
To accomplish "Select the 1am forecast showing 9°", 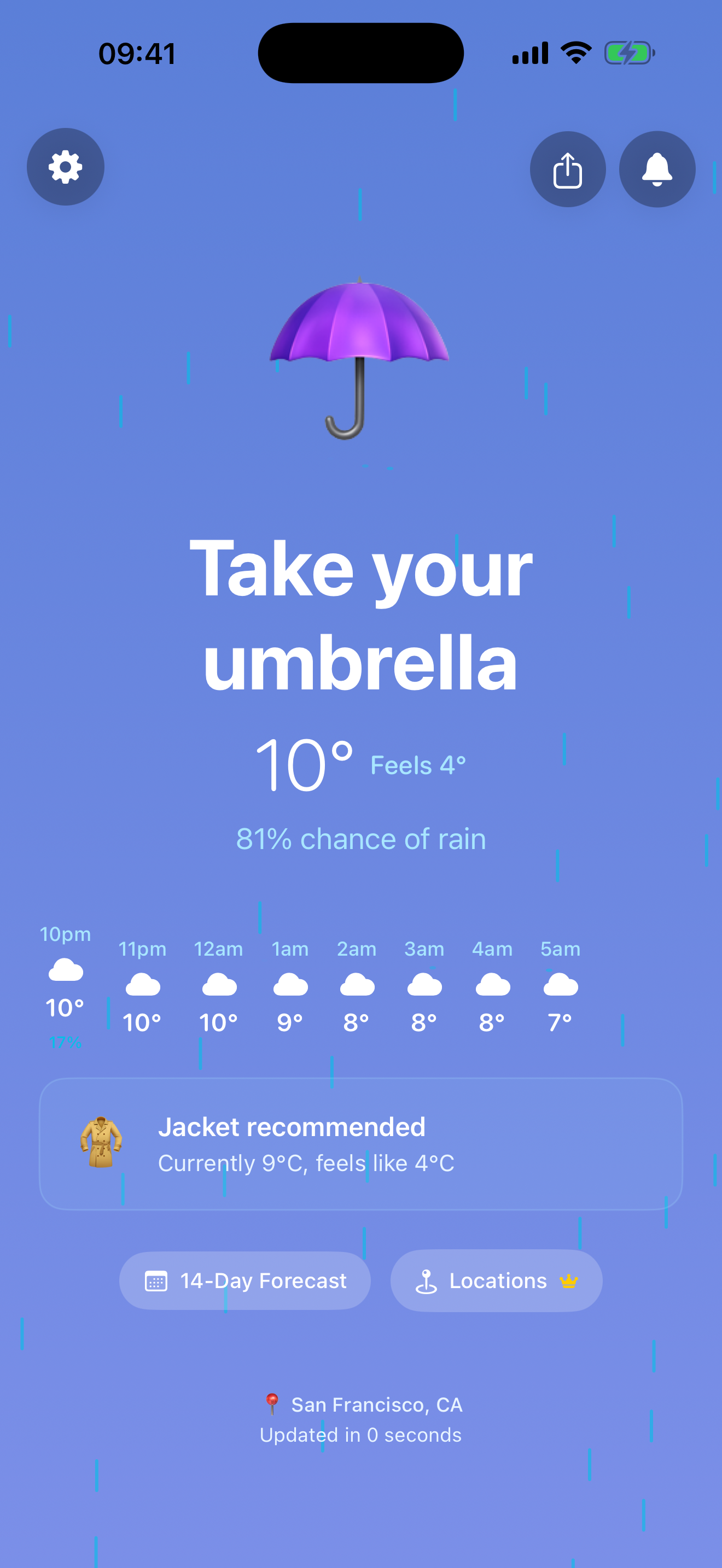I will 290,987.
